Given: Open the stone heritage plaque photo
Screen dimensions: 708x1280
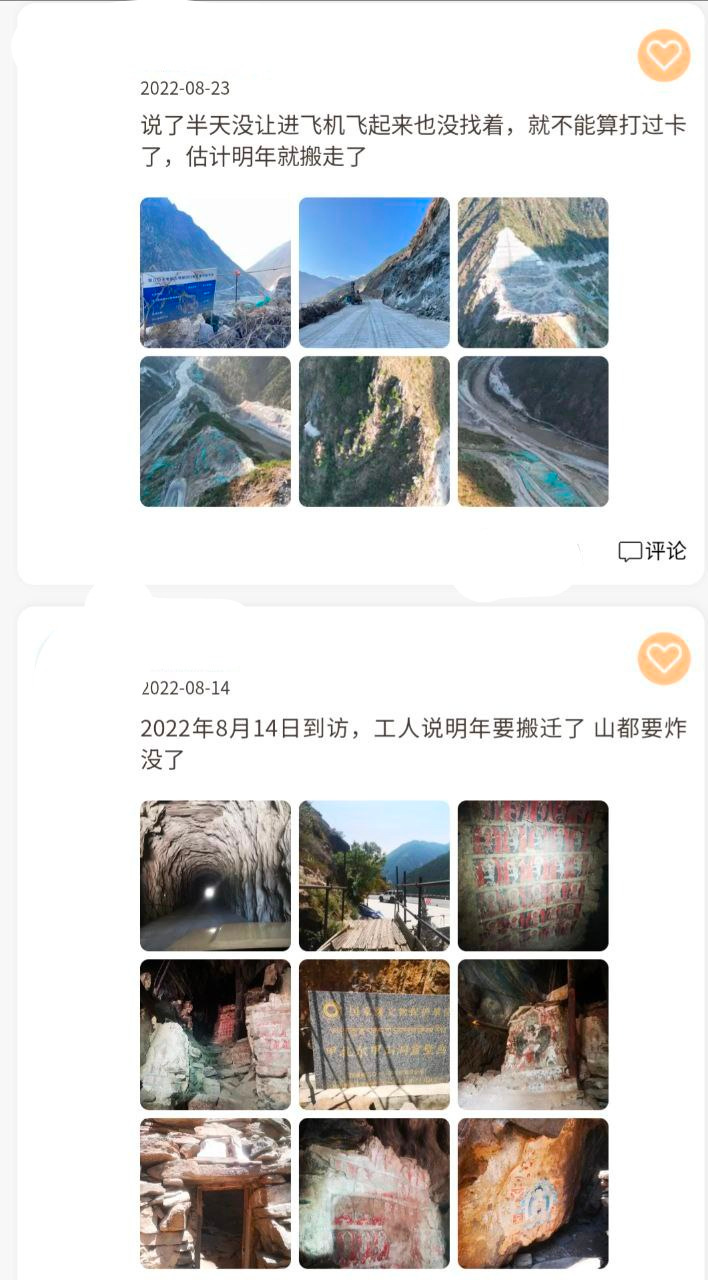Looking at the screenshot, I should coord(374,1034).
